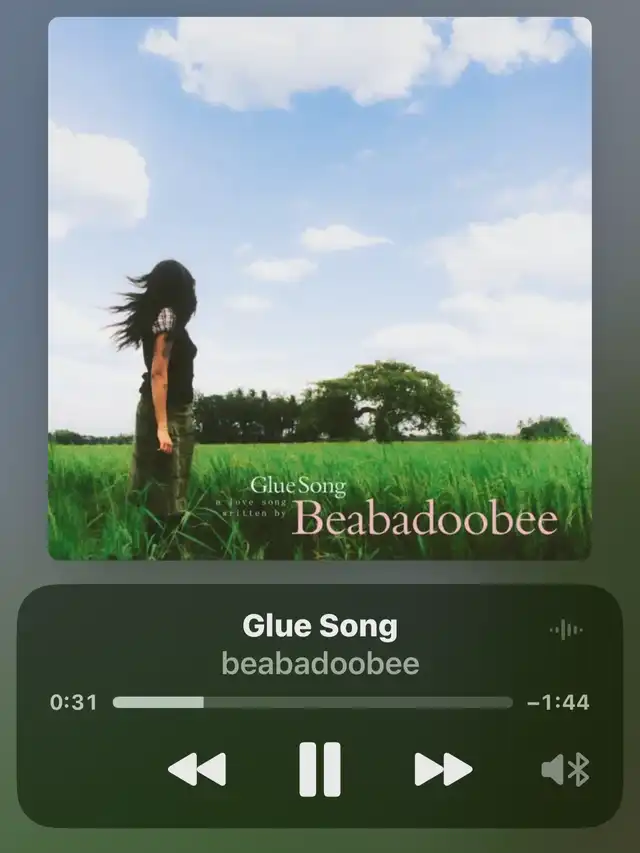Open the Bluetooth audio output picker
Image resolution: width=640 pixels, height=853 pixels.
(566, 769)
